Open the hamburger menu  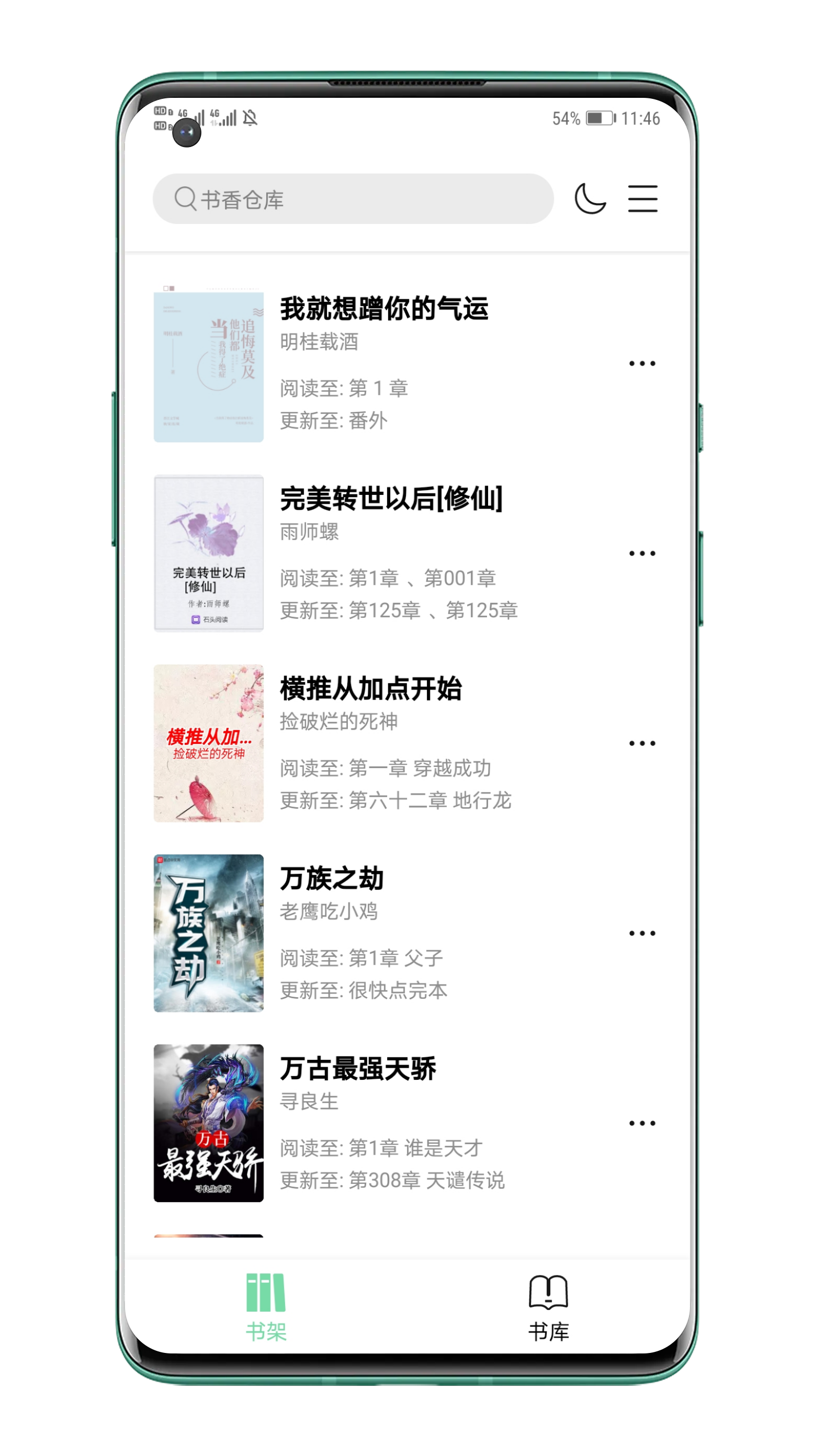(x=642, y=199)
